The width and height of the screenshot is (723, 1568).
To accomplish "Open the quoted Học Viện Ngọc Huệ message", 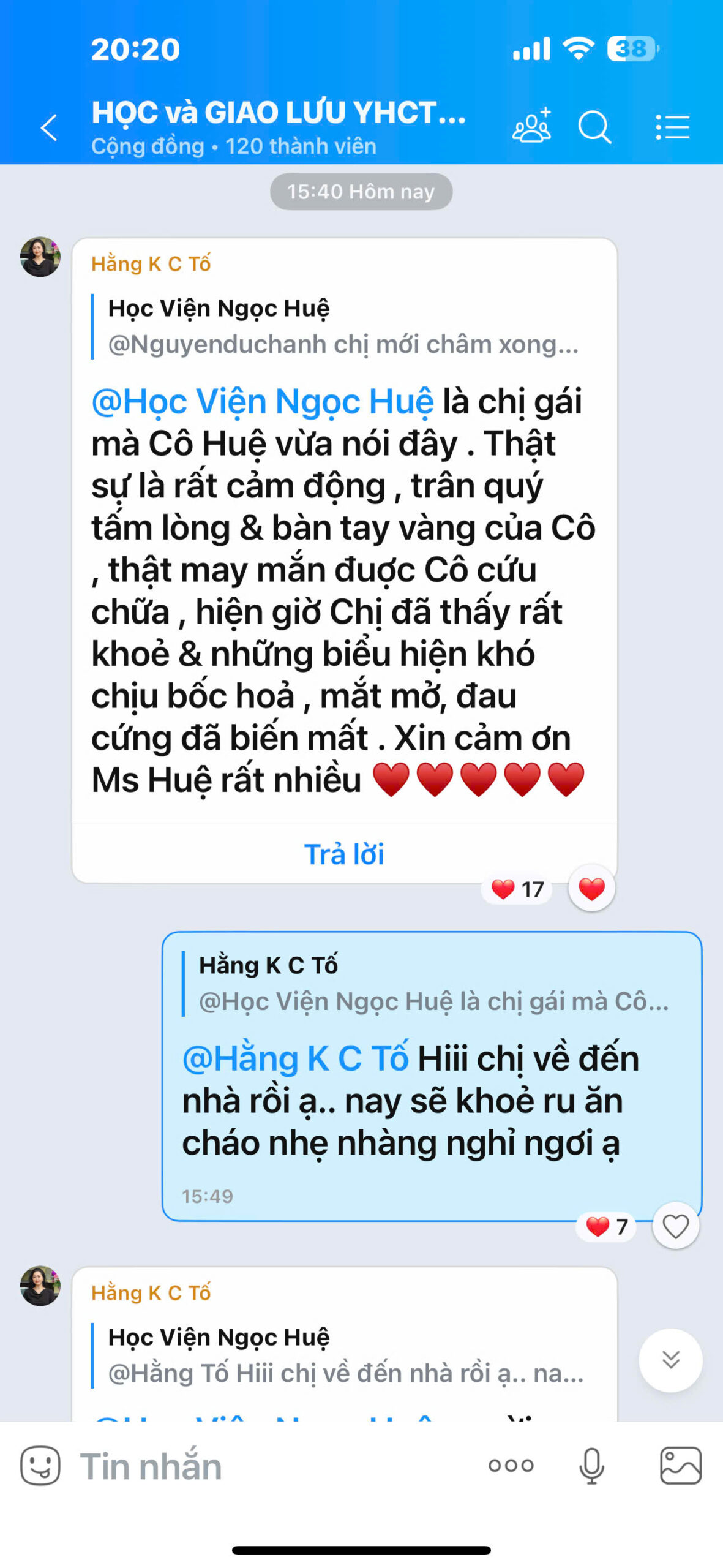I will pyautogui.click(x=343, y=326).
